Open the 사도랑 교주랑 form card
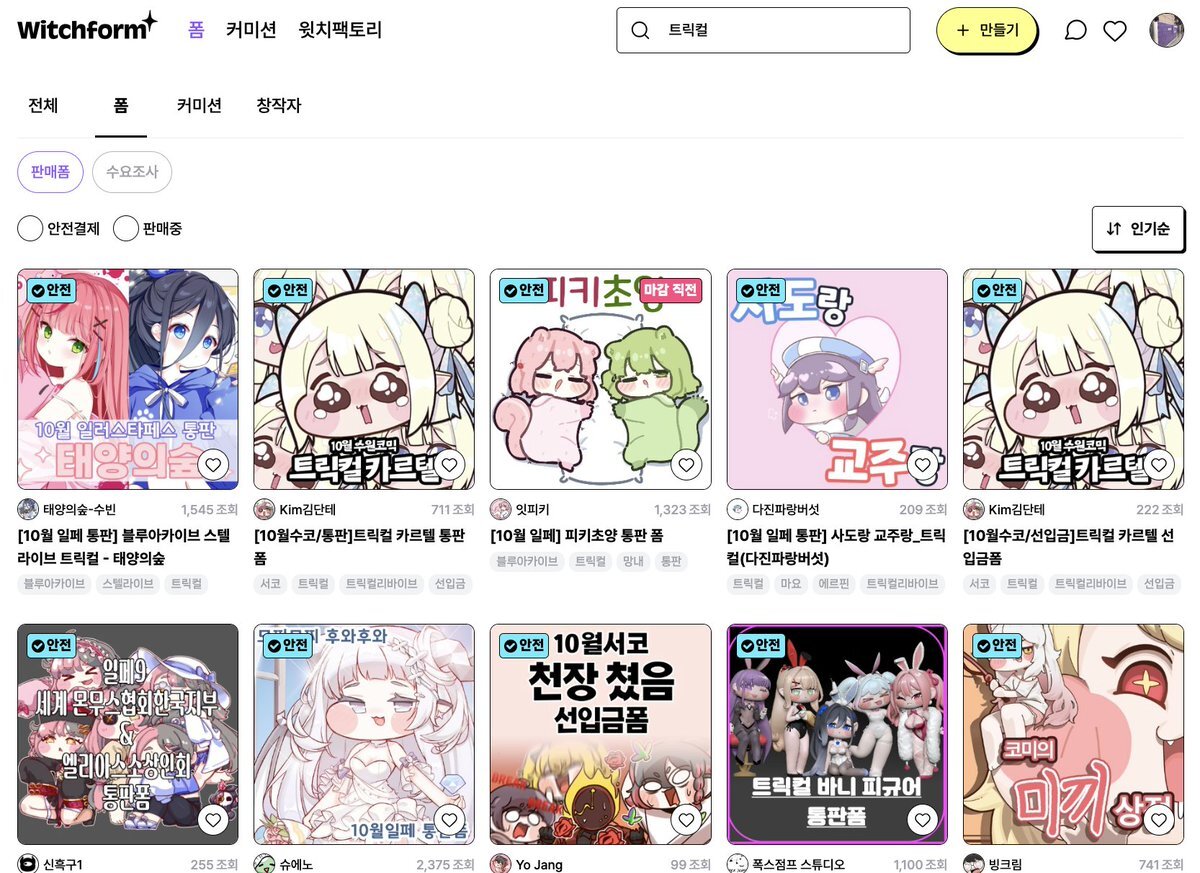This screenshot has width=1200, height=873. [x=836, y=378]
